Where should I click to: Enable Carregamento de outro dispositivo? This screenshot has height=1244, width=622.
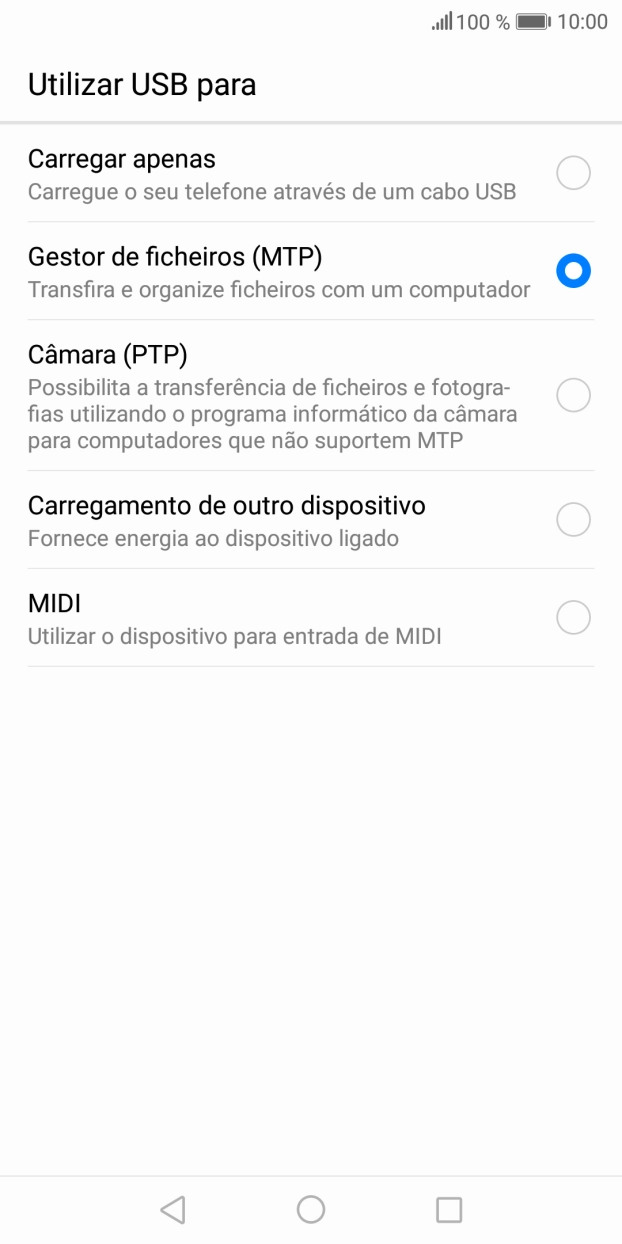coord(573,519)
